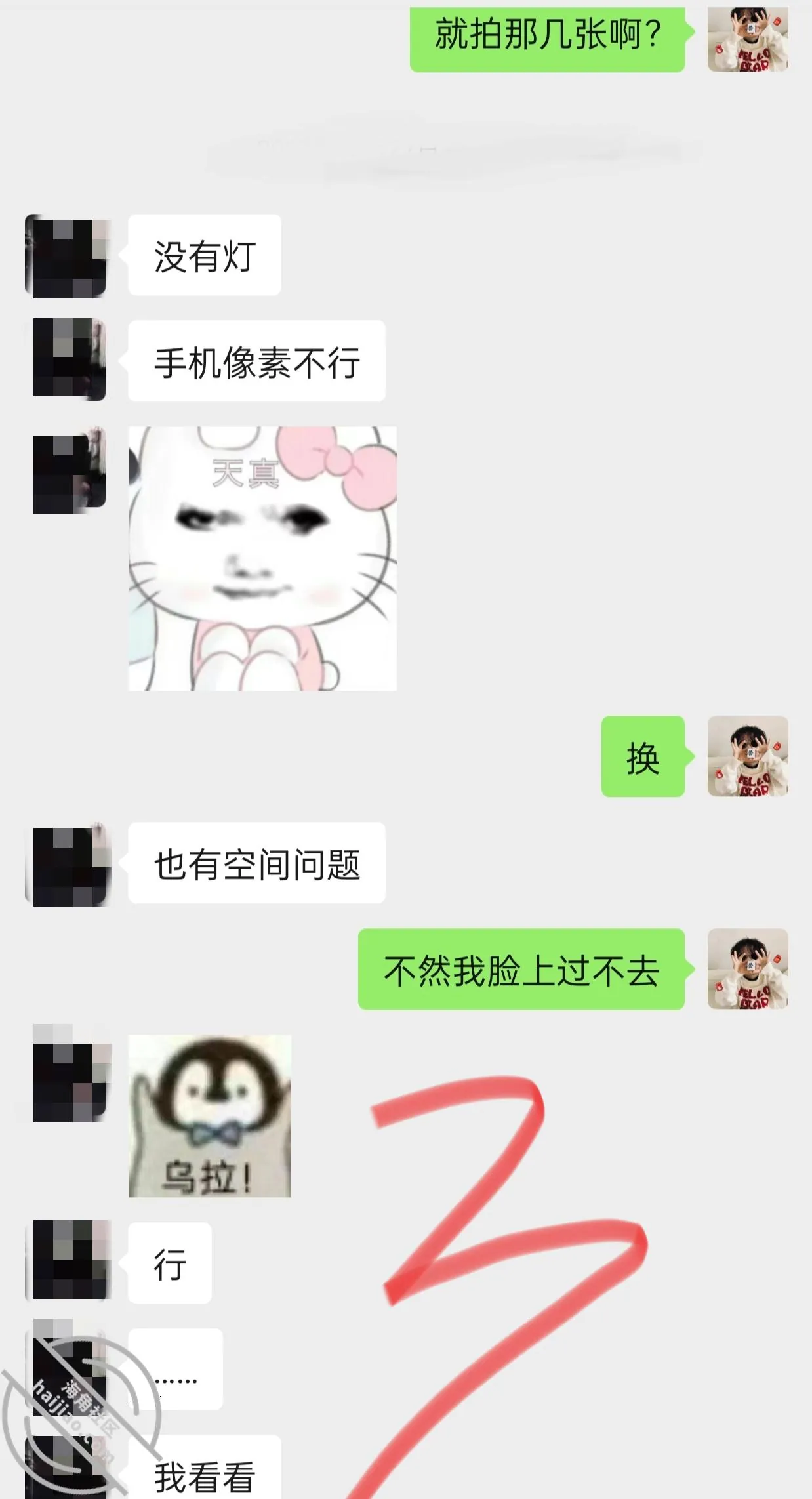Tap the sender avatar beside 没有灯

click(66, 257)
